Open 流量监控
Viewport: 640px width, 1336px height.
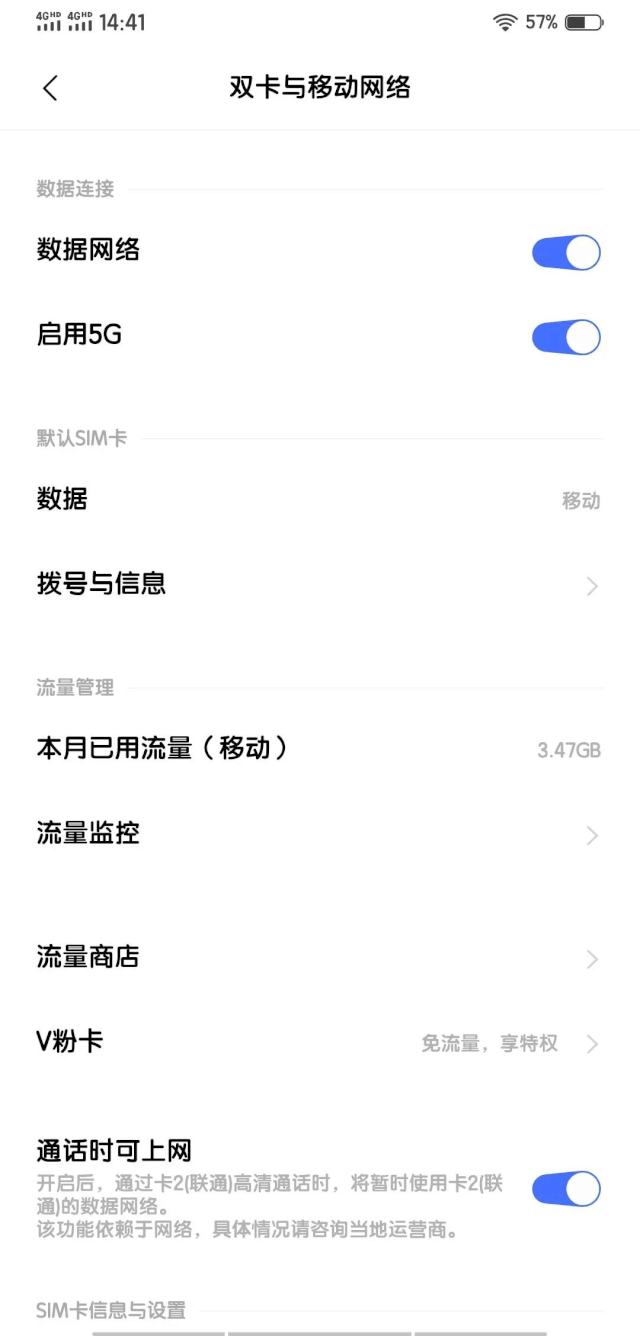coord(320,833)
